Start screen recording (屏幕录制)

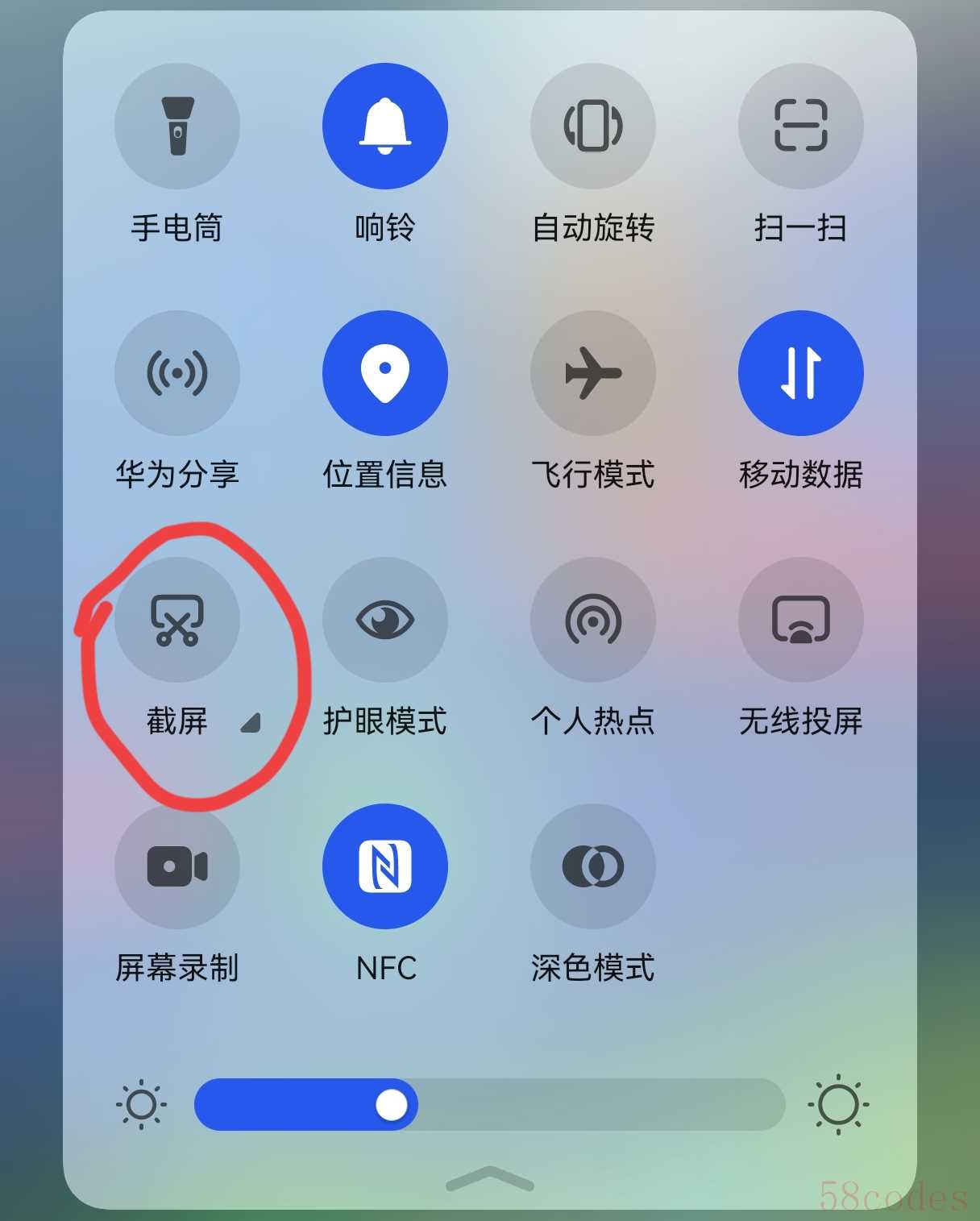coord(177,866)
